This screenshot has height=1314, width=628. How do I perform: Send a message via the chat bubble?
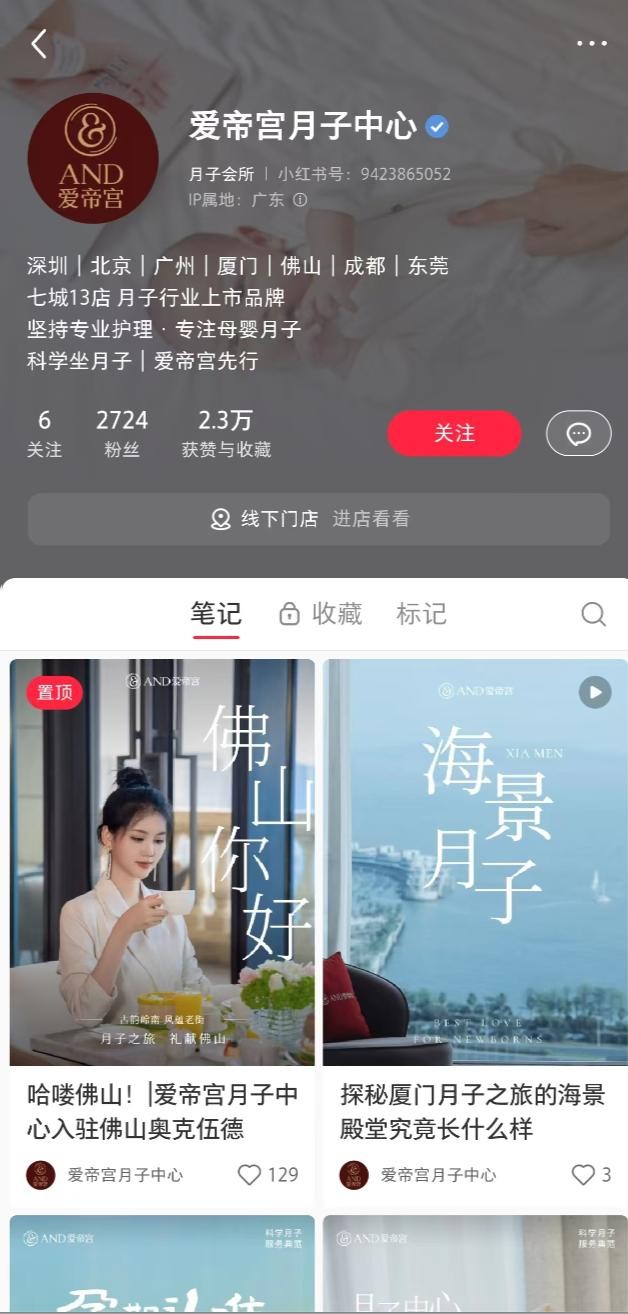pyautogui.click(x=578, y=433)
